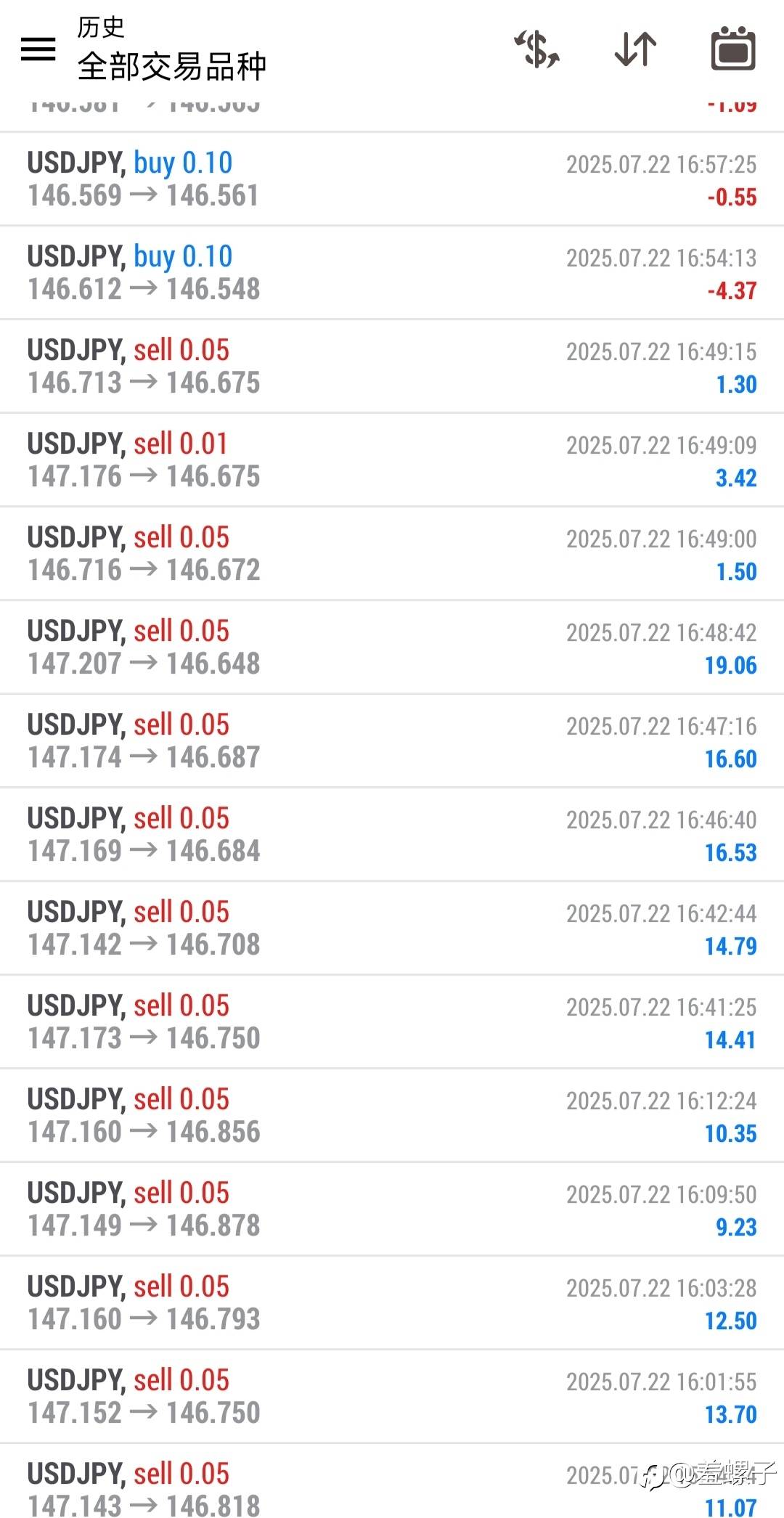Open the sell trade with 12.50 profit
784x1518 pixels.
(x=392, y=1303)
